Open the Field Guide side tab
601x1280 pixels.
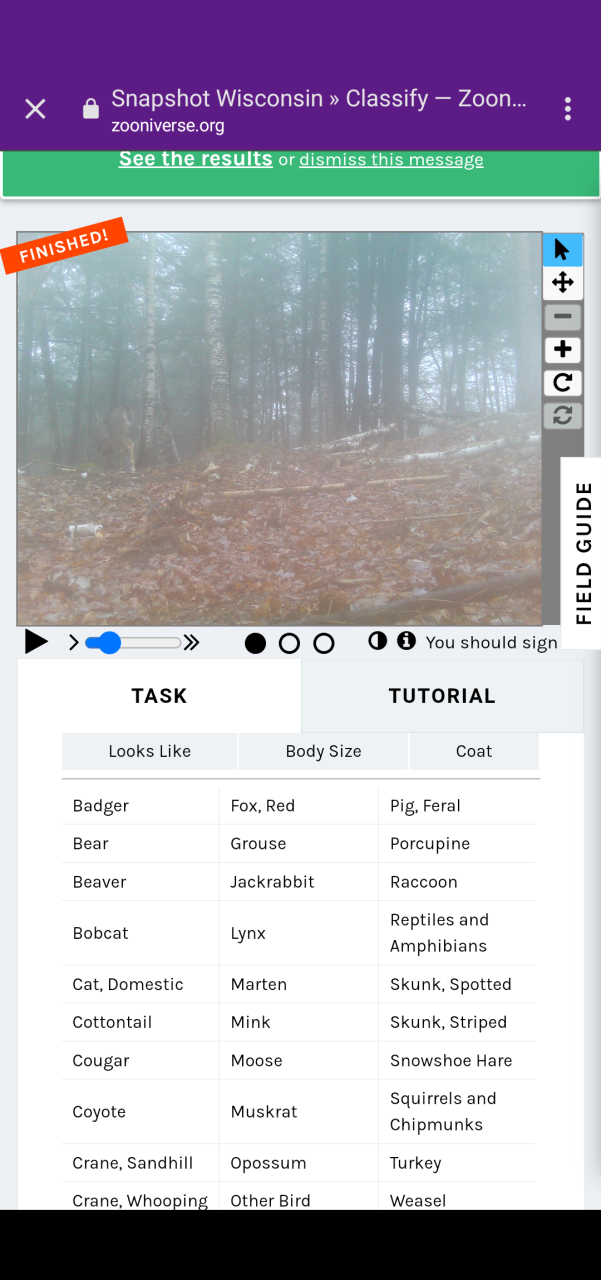tap(583, 553)
